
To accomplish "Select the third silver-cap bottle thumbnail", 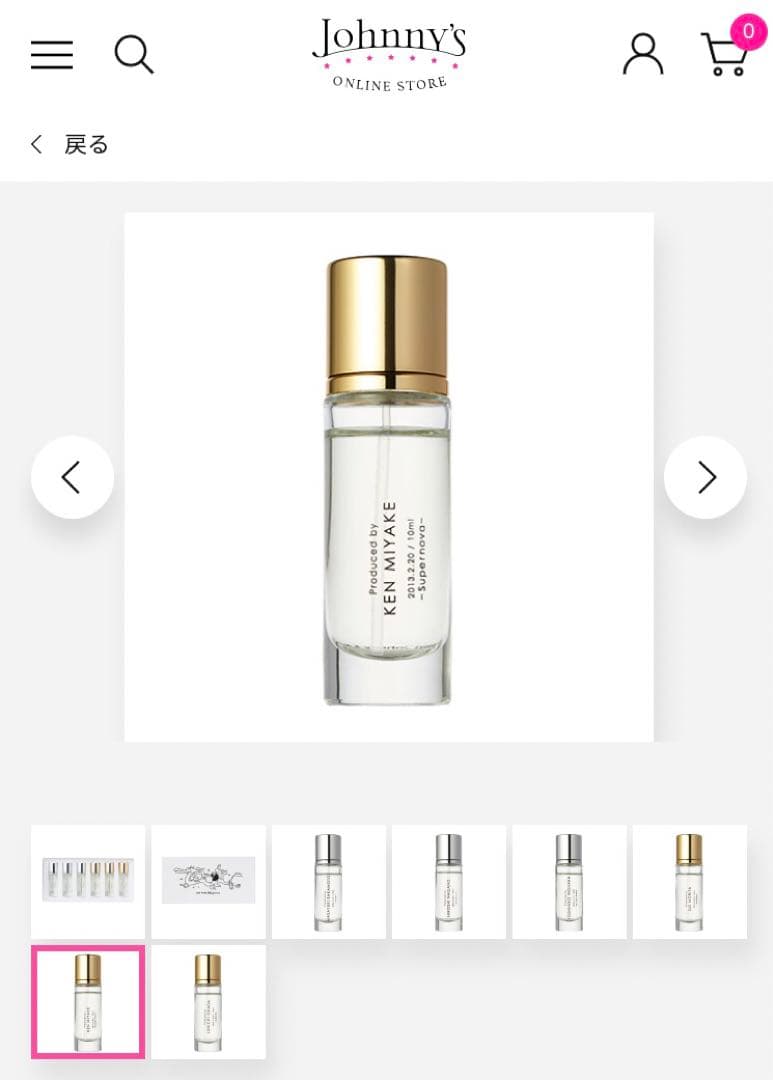I will tap(569, 881).
